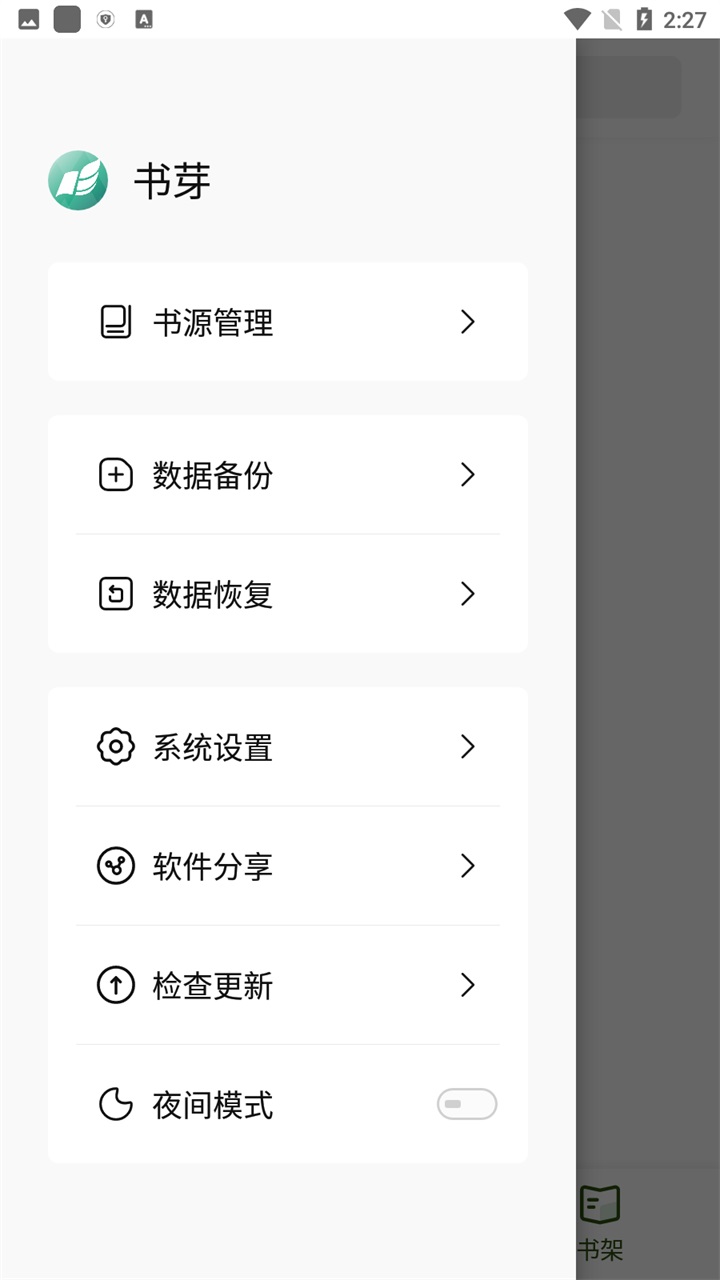Click the 书源管理 book icon
The image size is (720, 1280).
(x=116, y=321)
